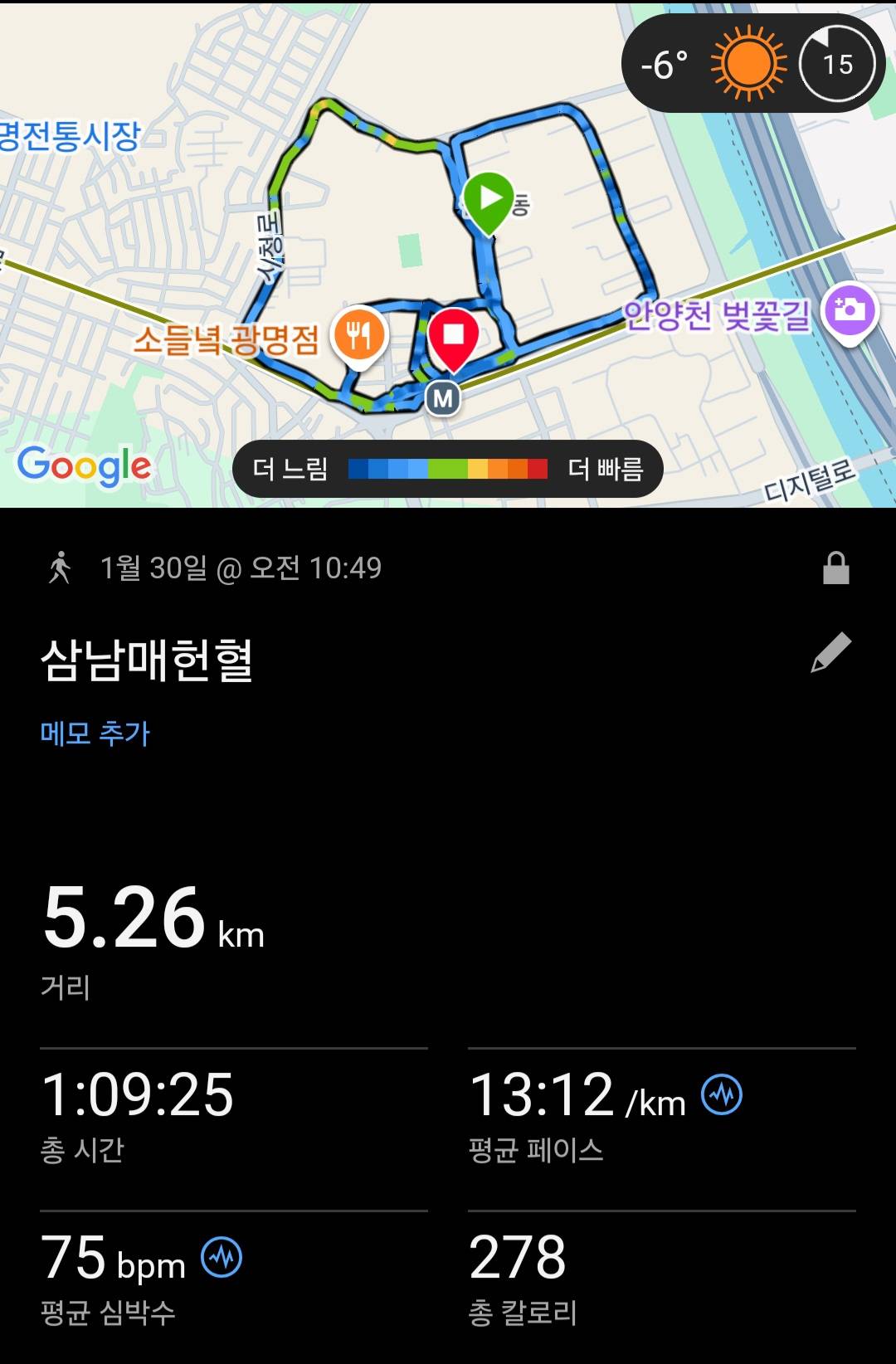Tap the green start marker on the map
The height and width of the screenshot is (1364, 896).
pyautogui.click(x=489, y=199)
